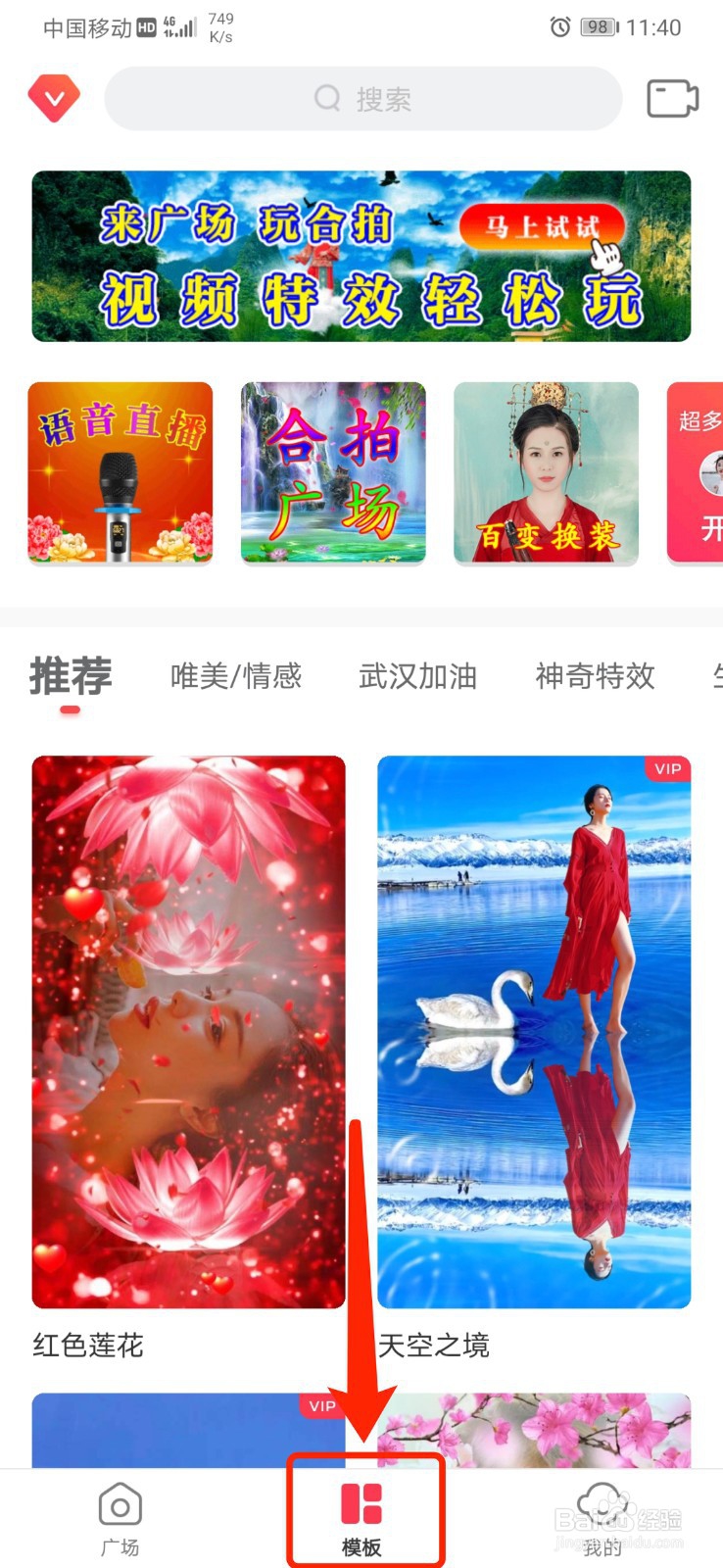Open the 神奇特效 effects category
723x1568 pixels.
[x=594, y=676]
